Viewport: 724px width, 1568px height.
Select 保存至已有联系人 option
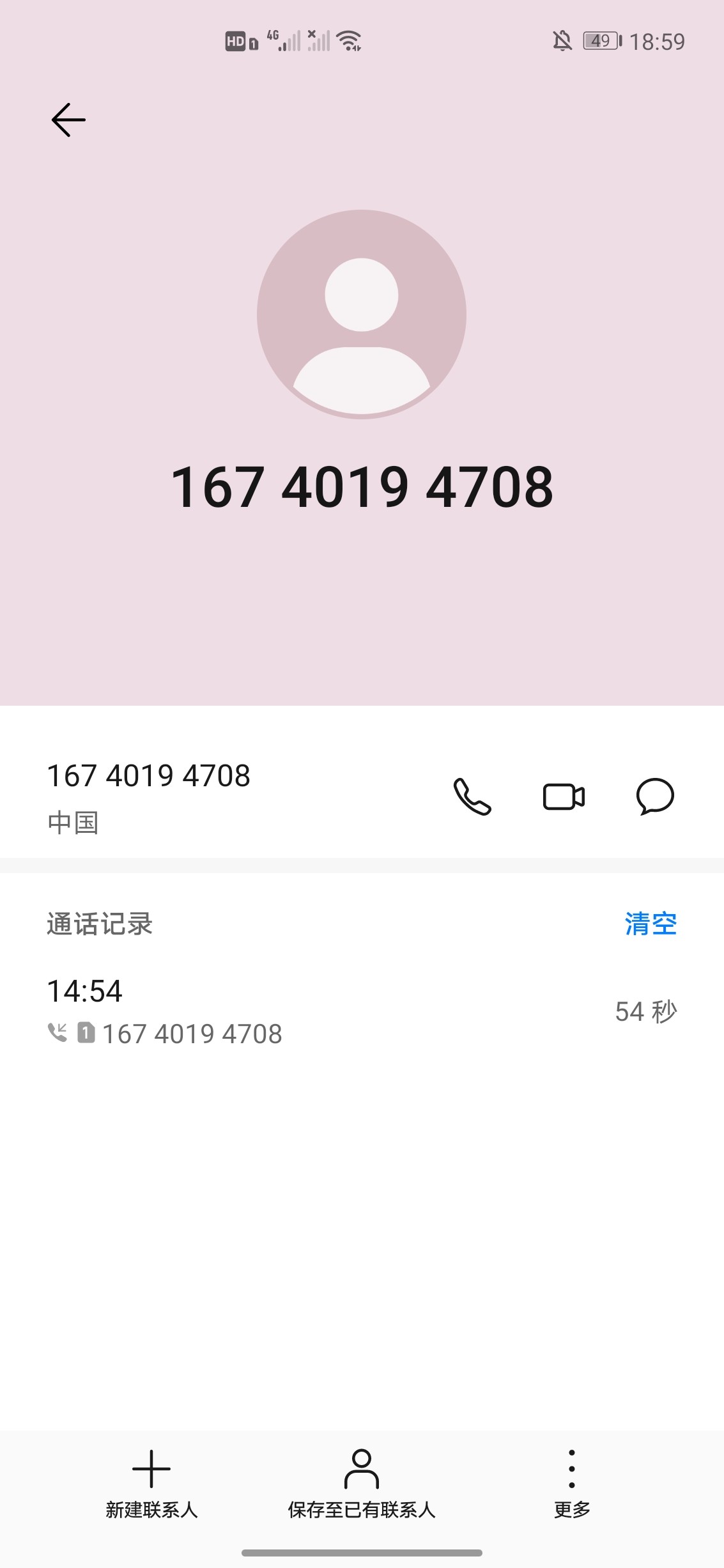(x=362, y=1484)
